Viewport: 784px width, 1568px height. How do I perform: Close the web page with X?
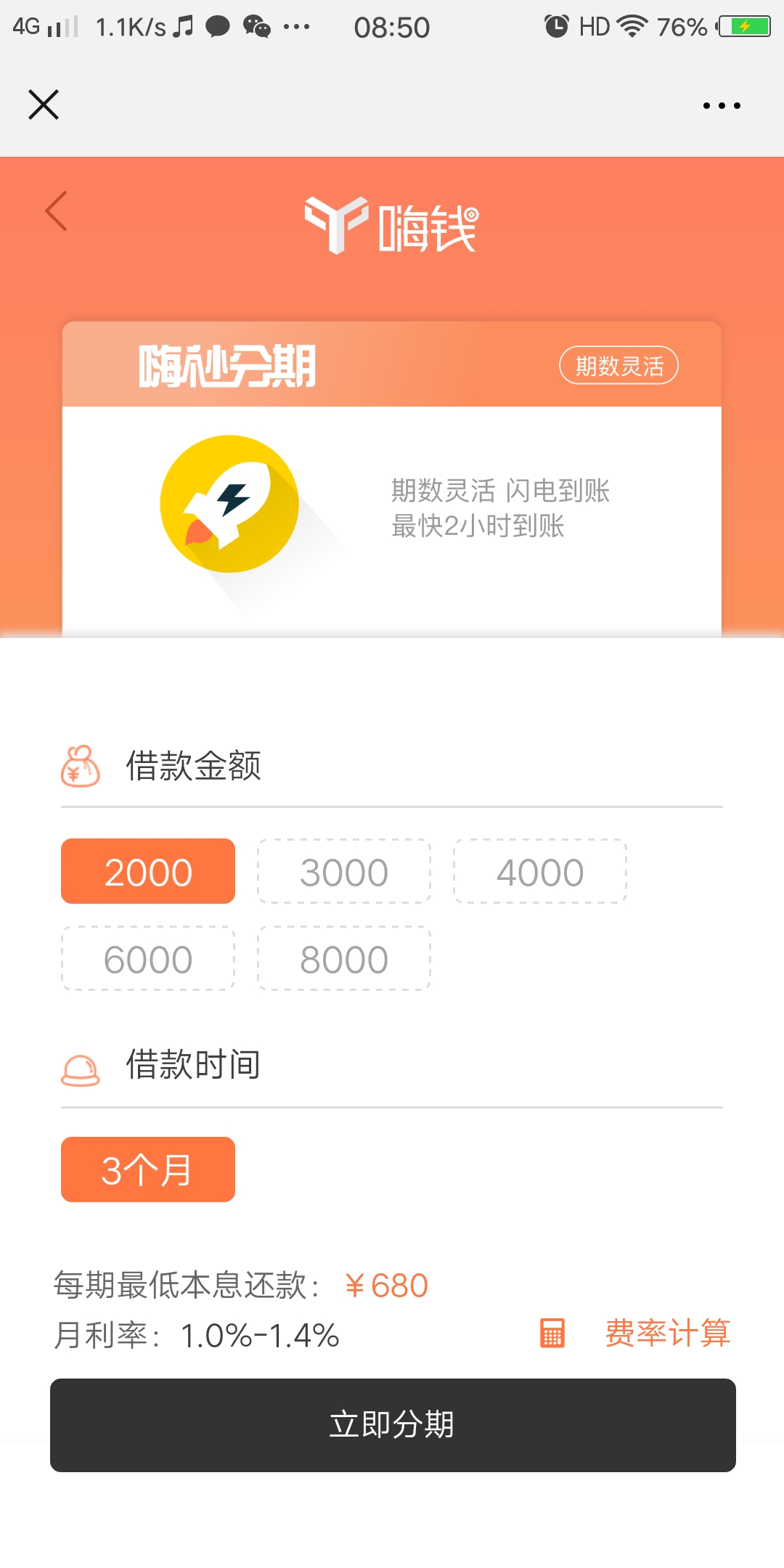click(44, 105)
